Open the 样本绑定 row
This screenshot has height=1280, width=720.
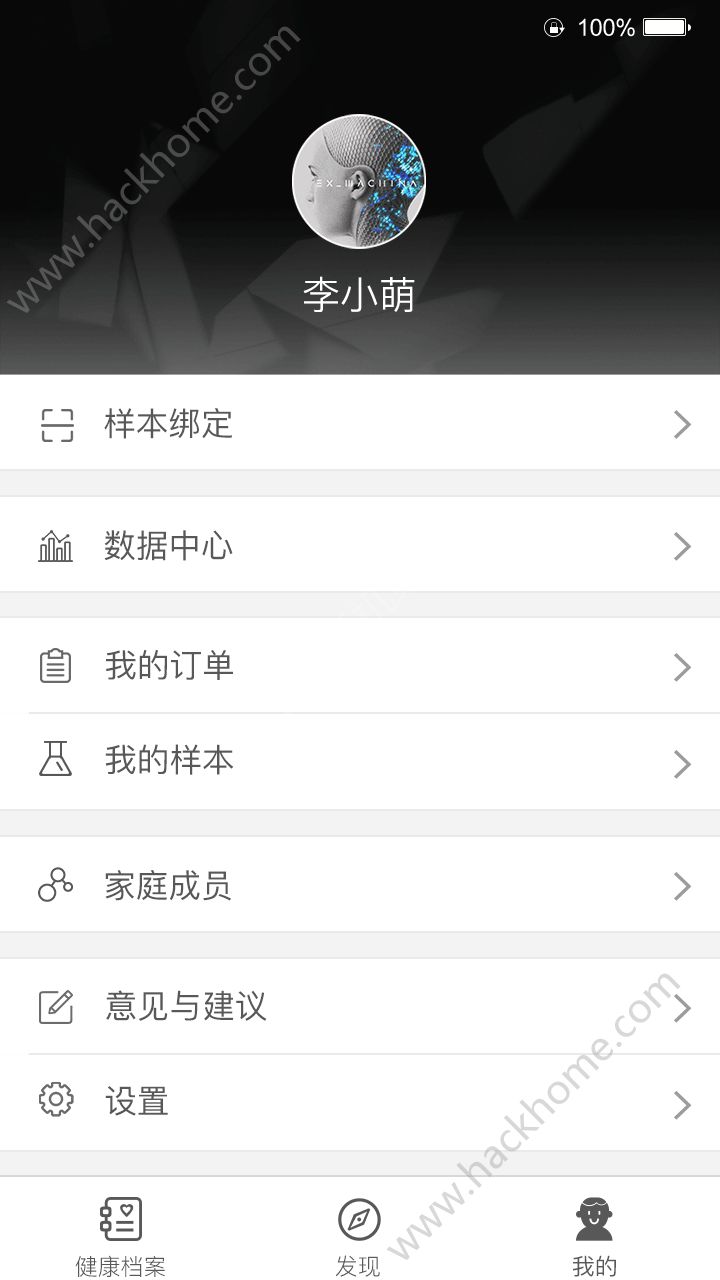click(x=360, y=424)
